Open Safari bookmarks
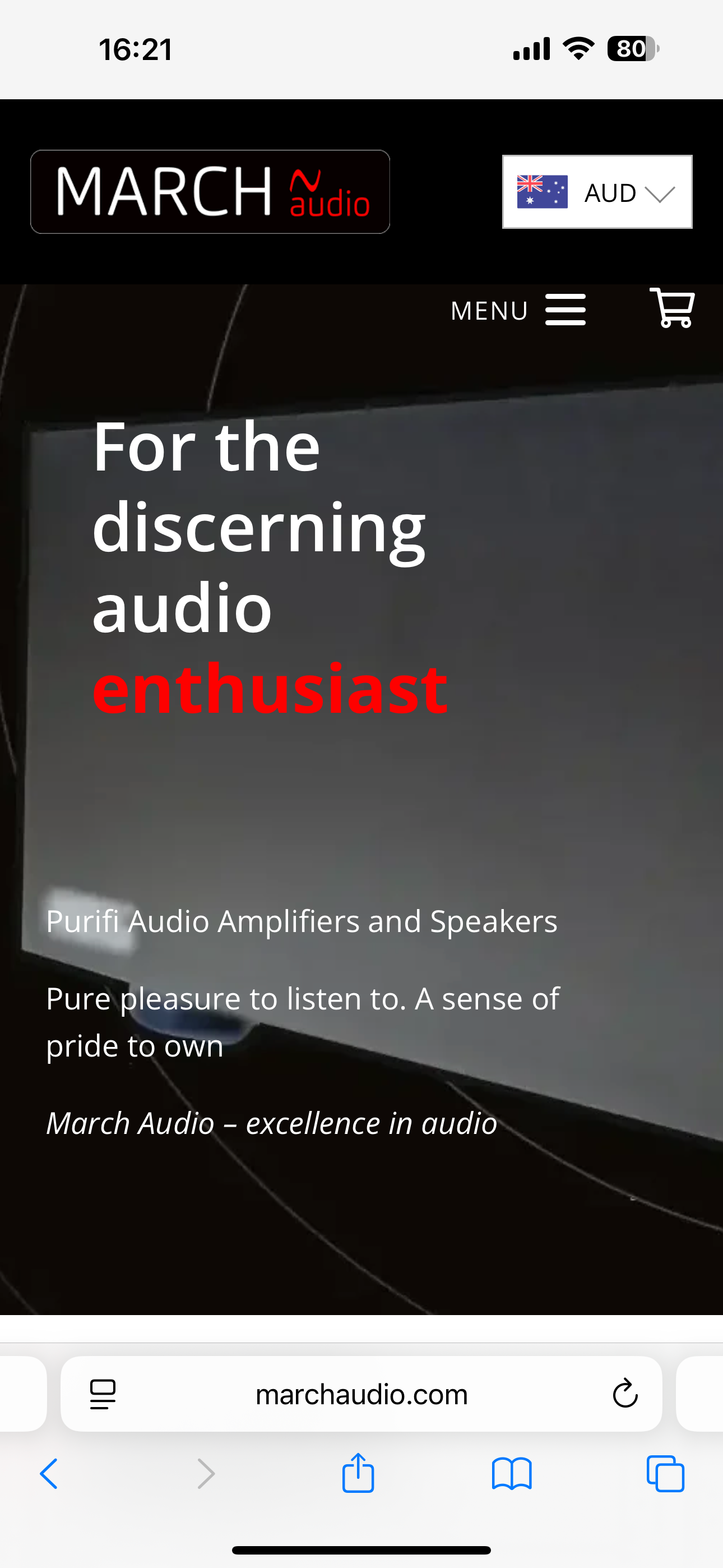This screenshot has height=1568, width=723. pyautogui.click(x=512, y=1474)
